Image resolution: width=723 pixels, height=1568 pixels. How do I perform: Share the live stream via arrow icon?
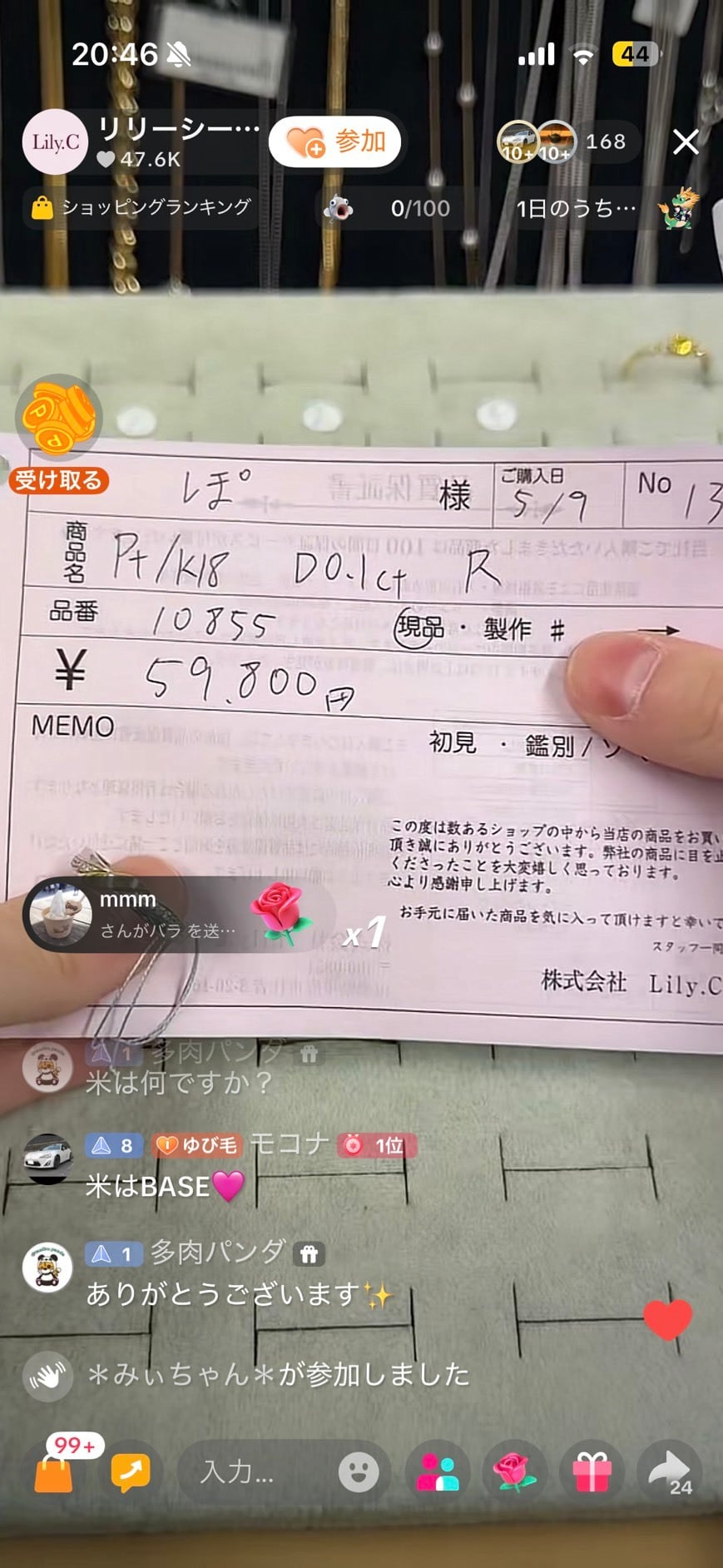point(670,1471)
